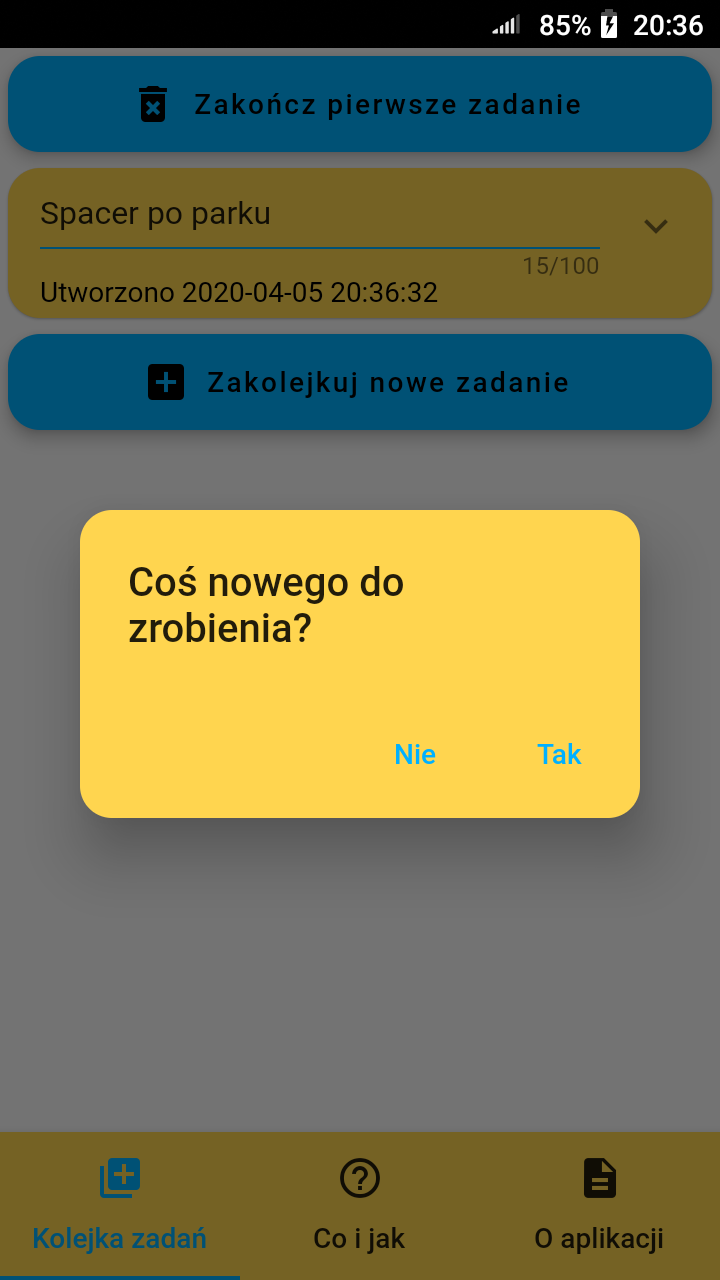Go to the O aplikacji tab
Screen dimensions: 720x1280
(600, 1206)
